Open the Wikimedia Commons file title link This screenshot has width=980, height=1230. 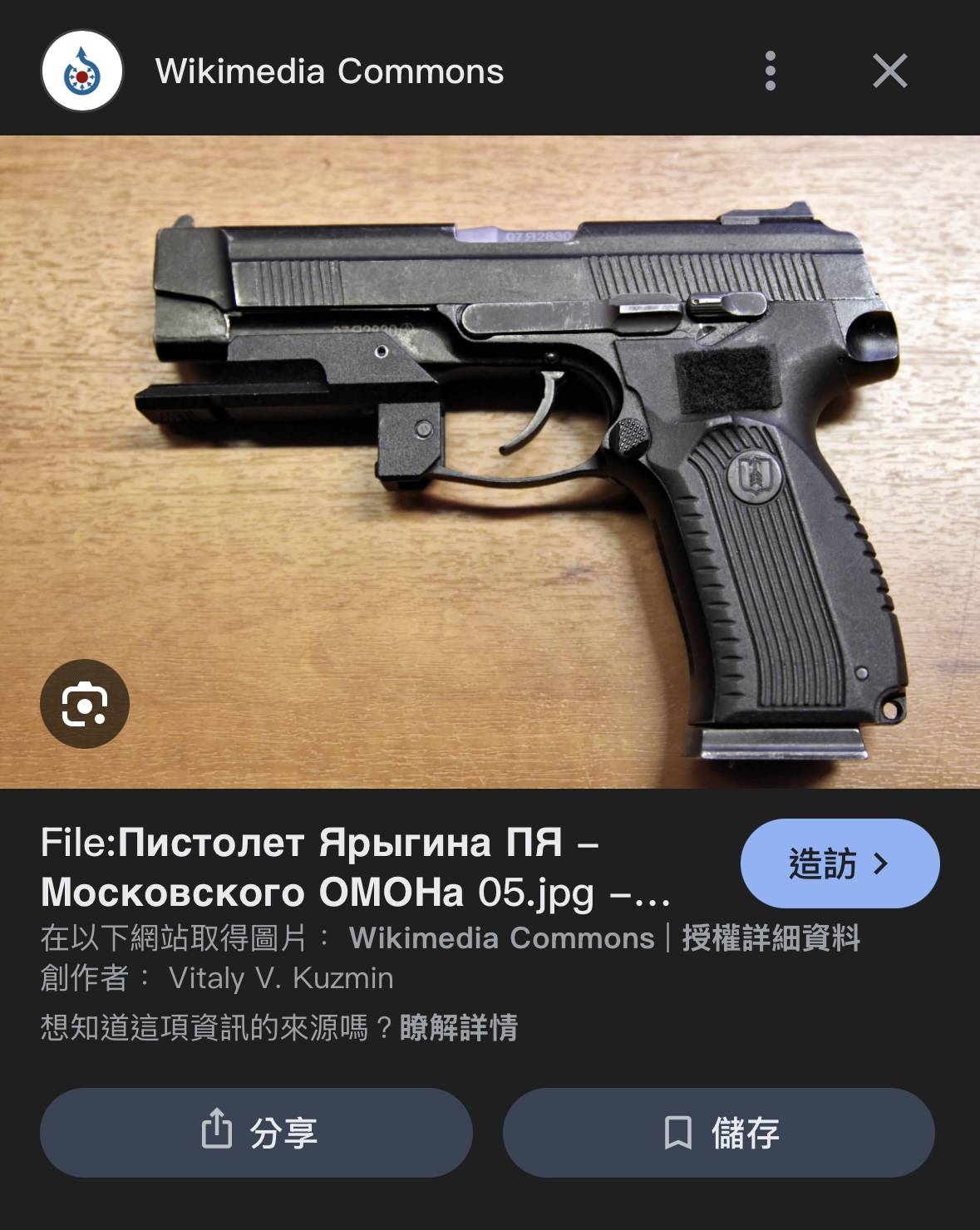coord(356,868)
